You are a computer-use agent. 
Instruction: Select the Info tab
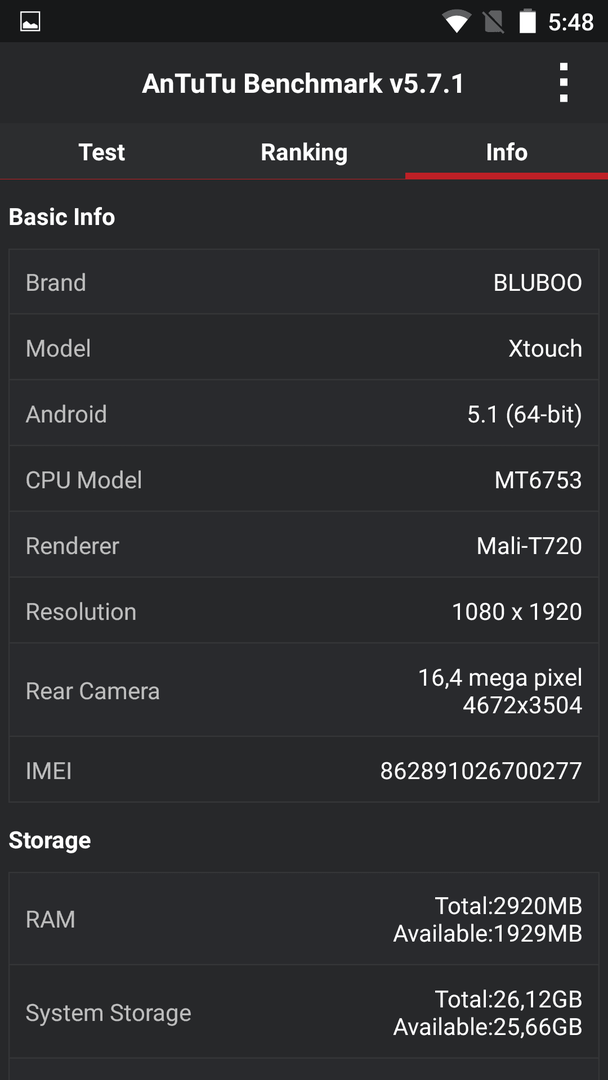506,152
